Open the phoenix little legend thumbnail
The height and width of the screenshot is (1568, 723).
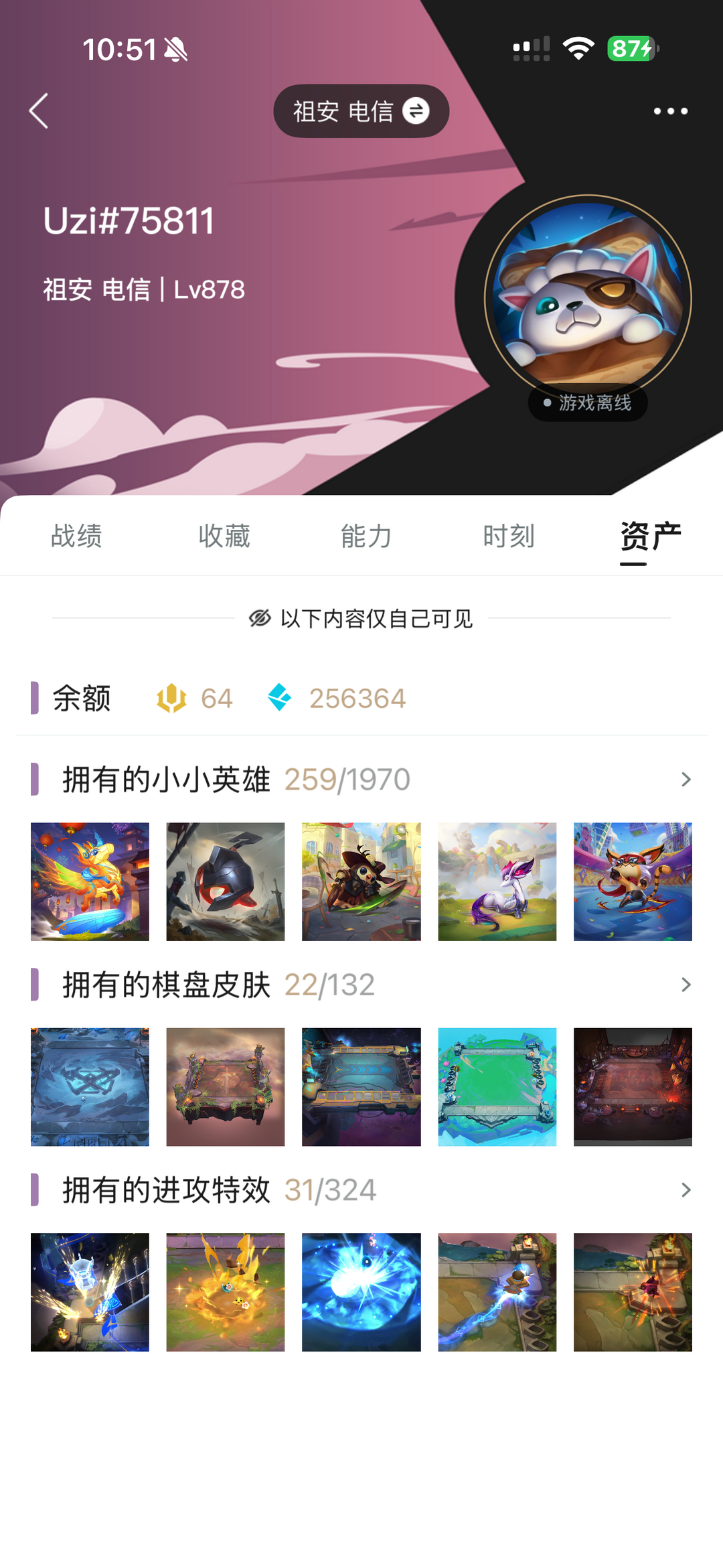(x=90, y=881)
